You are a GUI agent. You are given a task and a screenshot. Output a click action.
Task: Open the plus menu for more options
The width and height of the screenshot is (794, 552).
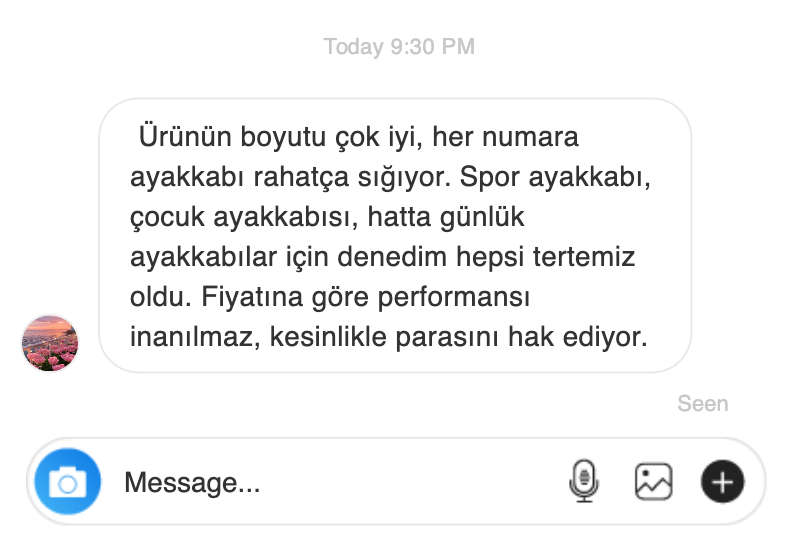pos(722,482)
